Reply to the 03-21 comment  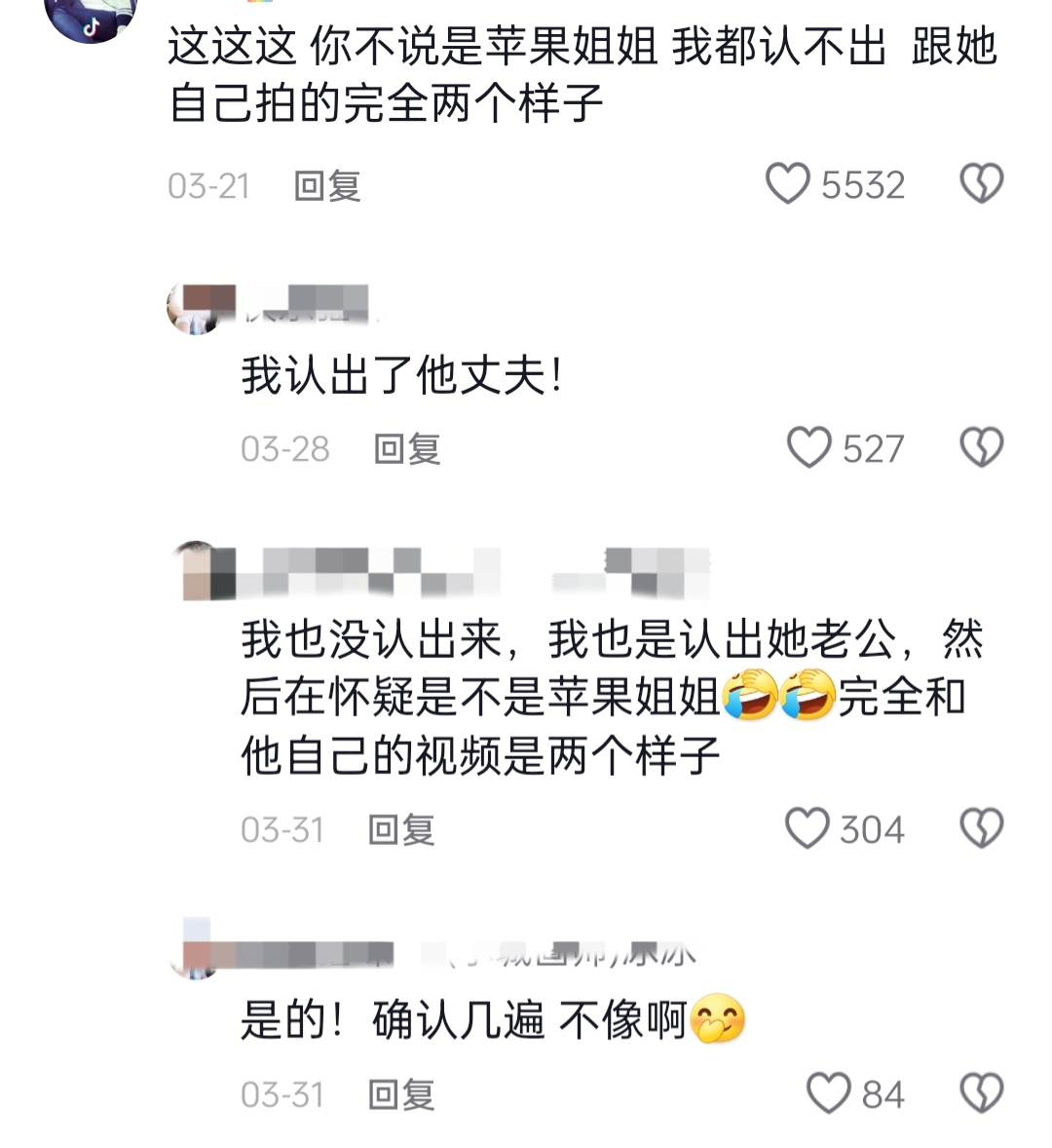327,186
